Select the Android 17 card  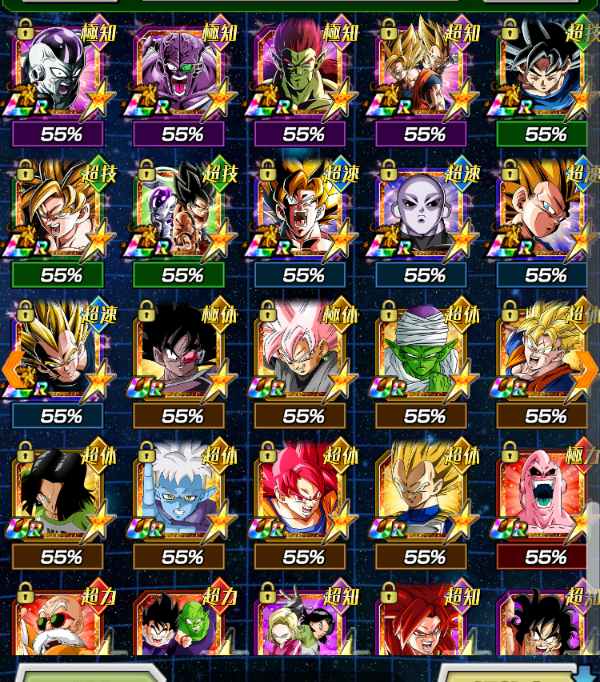tap(58, 497)
